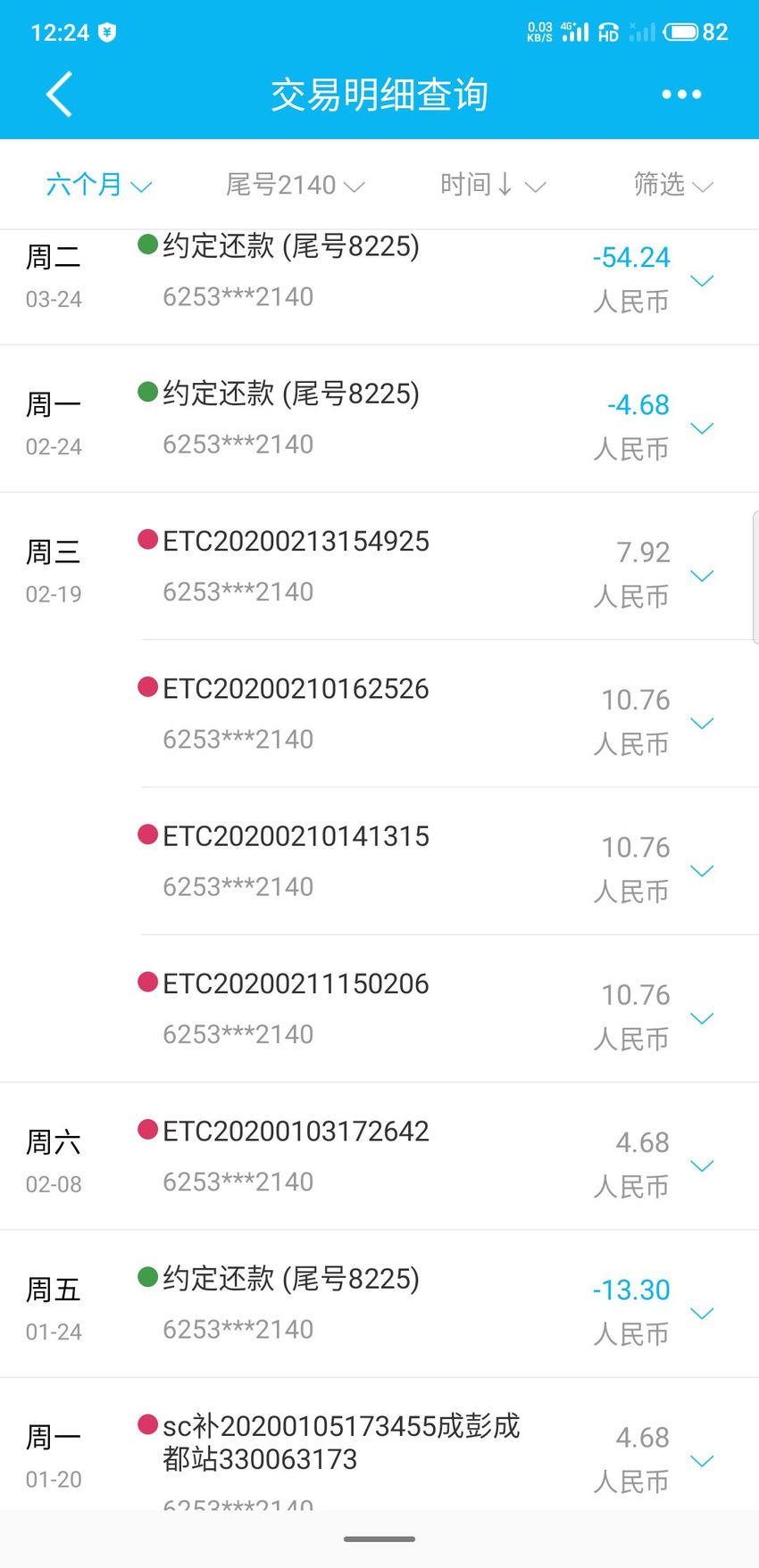The width and height of the screenshot is (759, 1568).
Task: Expand ETC20200210162526 transaction details
Action: tap(703, 723)
